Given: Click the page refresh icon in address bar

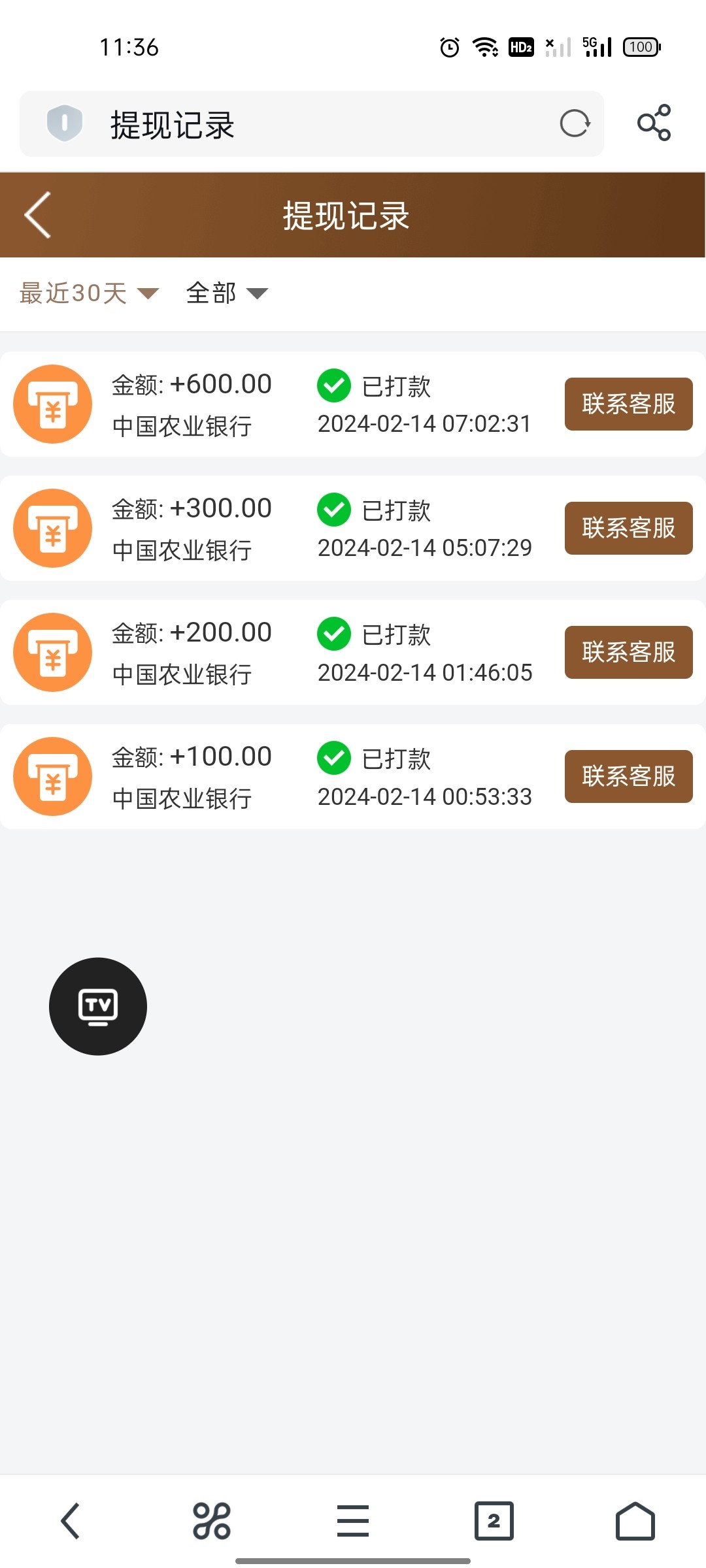Looking at the screenshot, I should pos(574,124).
